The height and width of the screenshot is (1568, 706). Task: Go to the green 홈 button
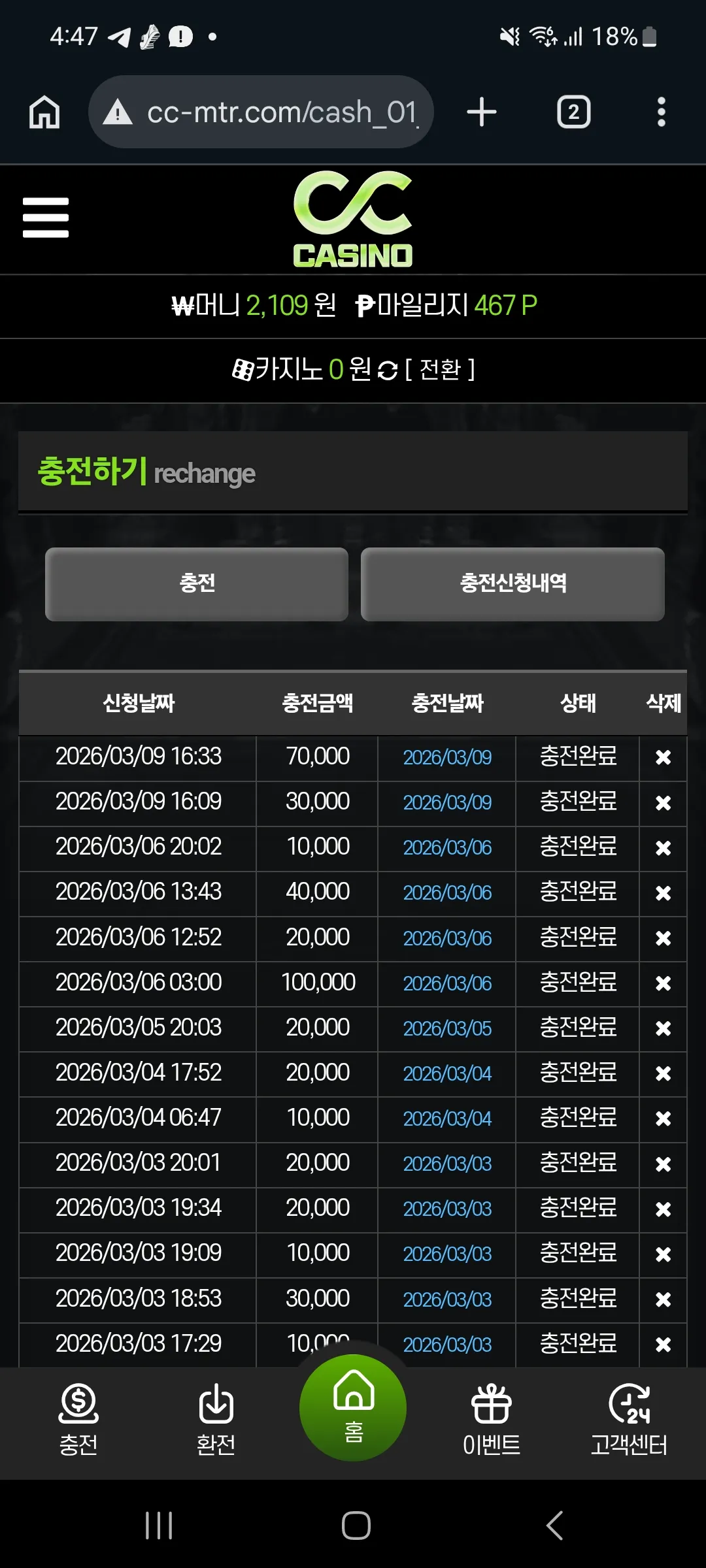click(353, 1407)
